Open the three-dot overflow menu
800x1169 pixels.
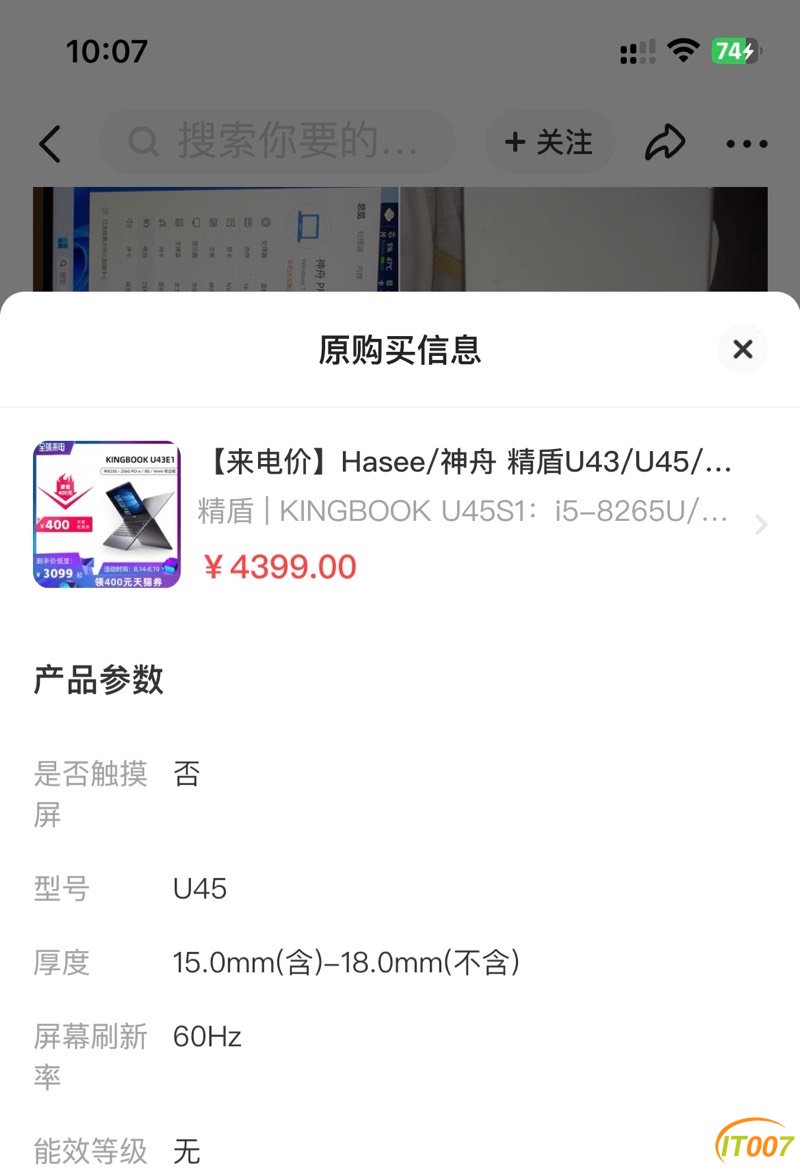[746, 144]
